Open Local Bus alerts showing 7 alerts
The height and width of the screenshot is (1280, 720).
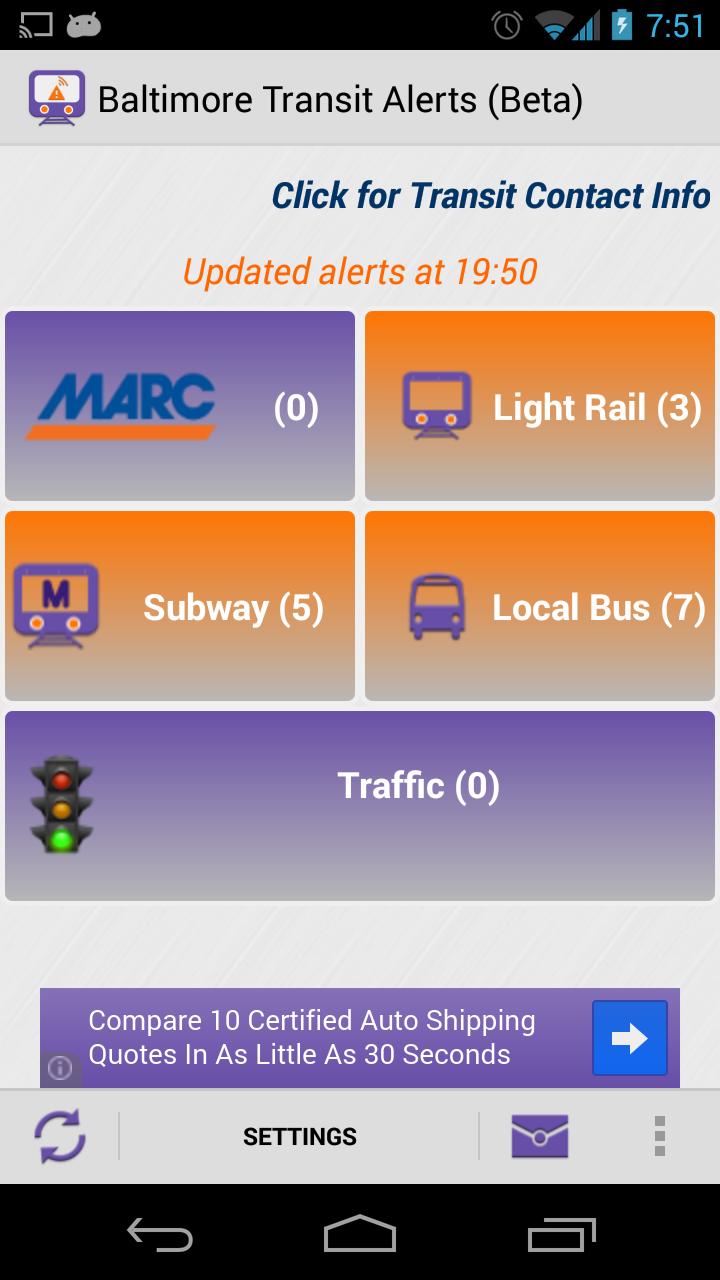click(x=540, y=605)
